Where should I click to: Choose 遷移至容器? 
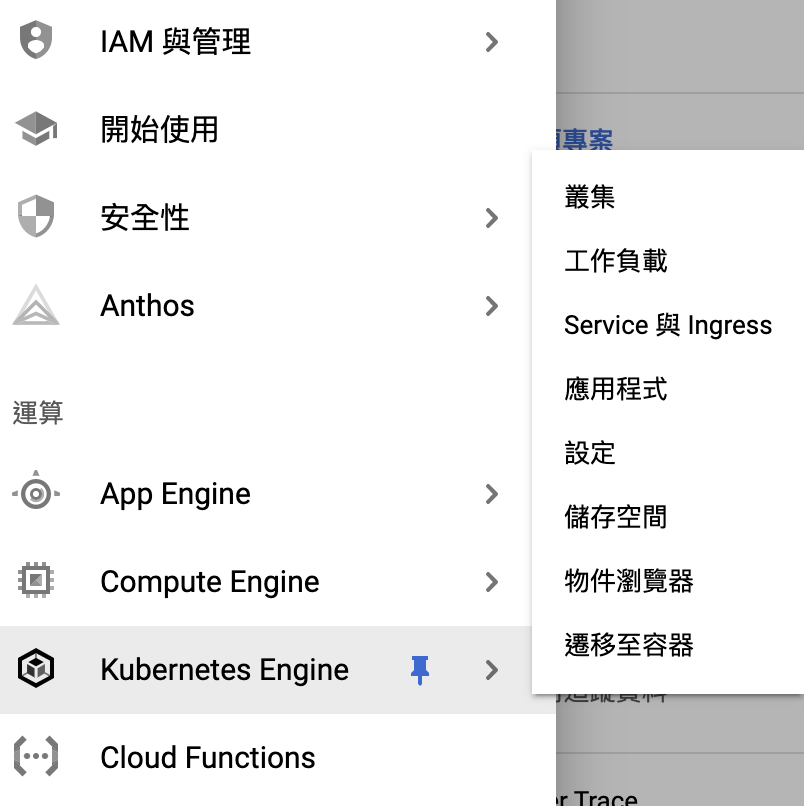(629, 645)
